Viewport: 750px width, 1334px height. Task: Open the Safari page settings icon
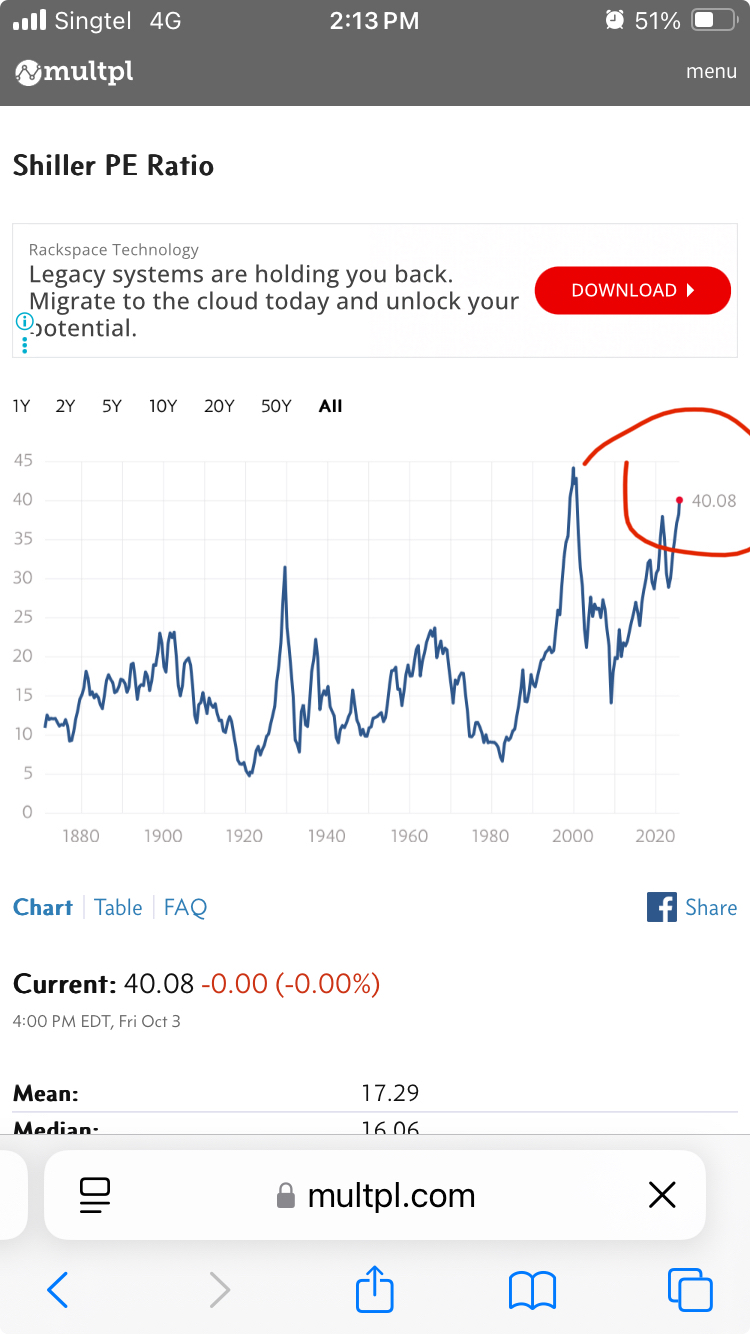click(x=95, y=1195)
